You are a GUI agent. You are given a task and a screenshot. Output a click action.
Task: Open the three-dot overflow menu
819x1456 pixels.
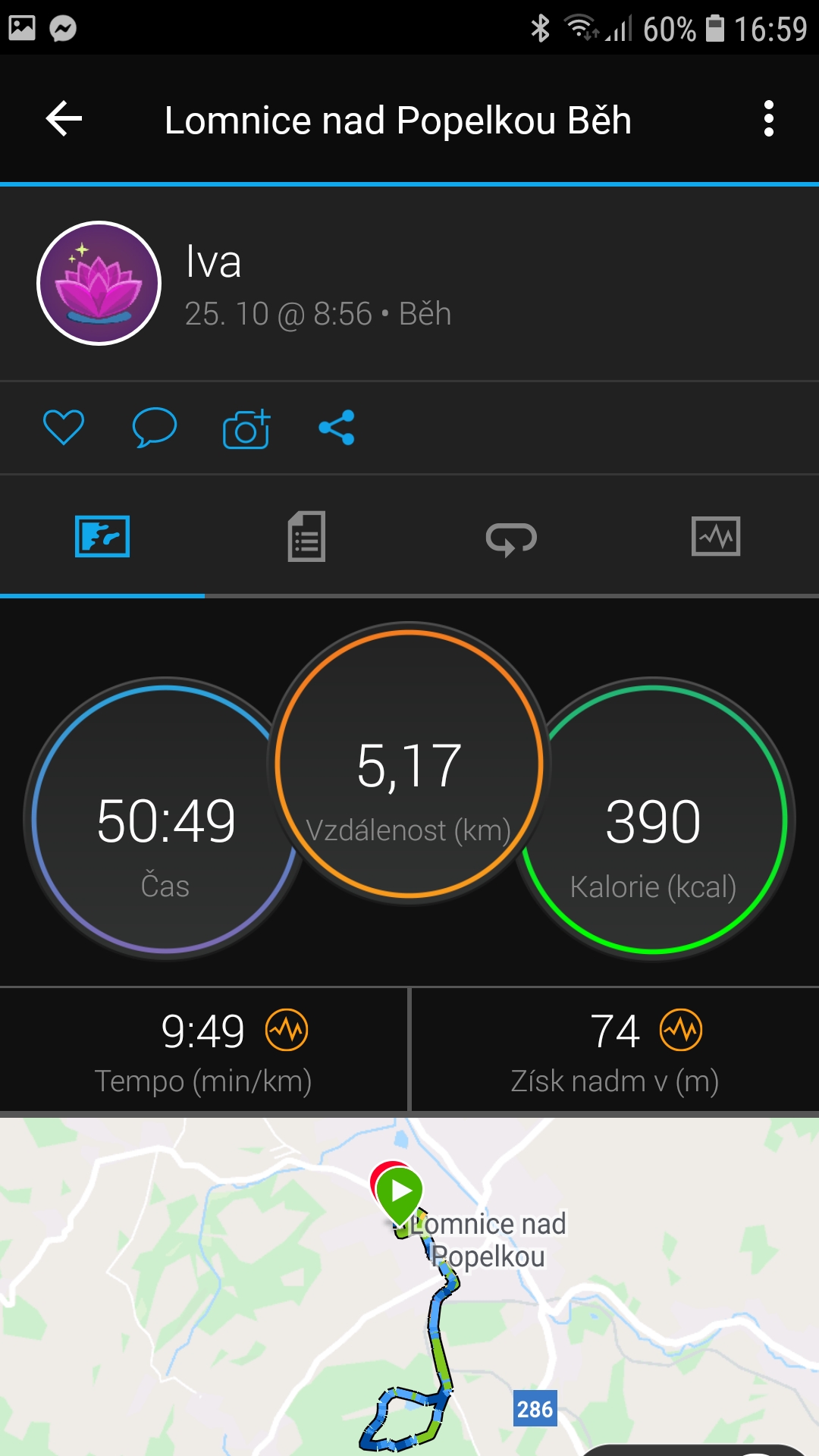pyautogui.click(x=769, y=119)
